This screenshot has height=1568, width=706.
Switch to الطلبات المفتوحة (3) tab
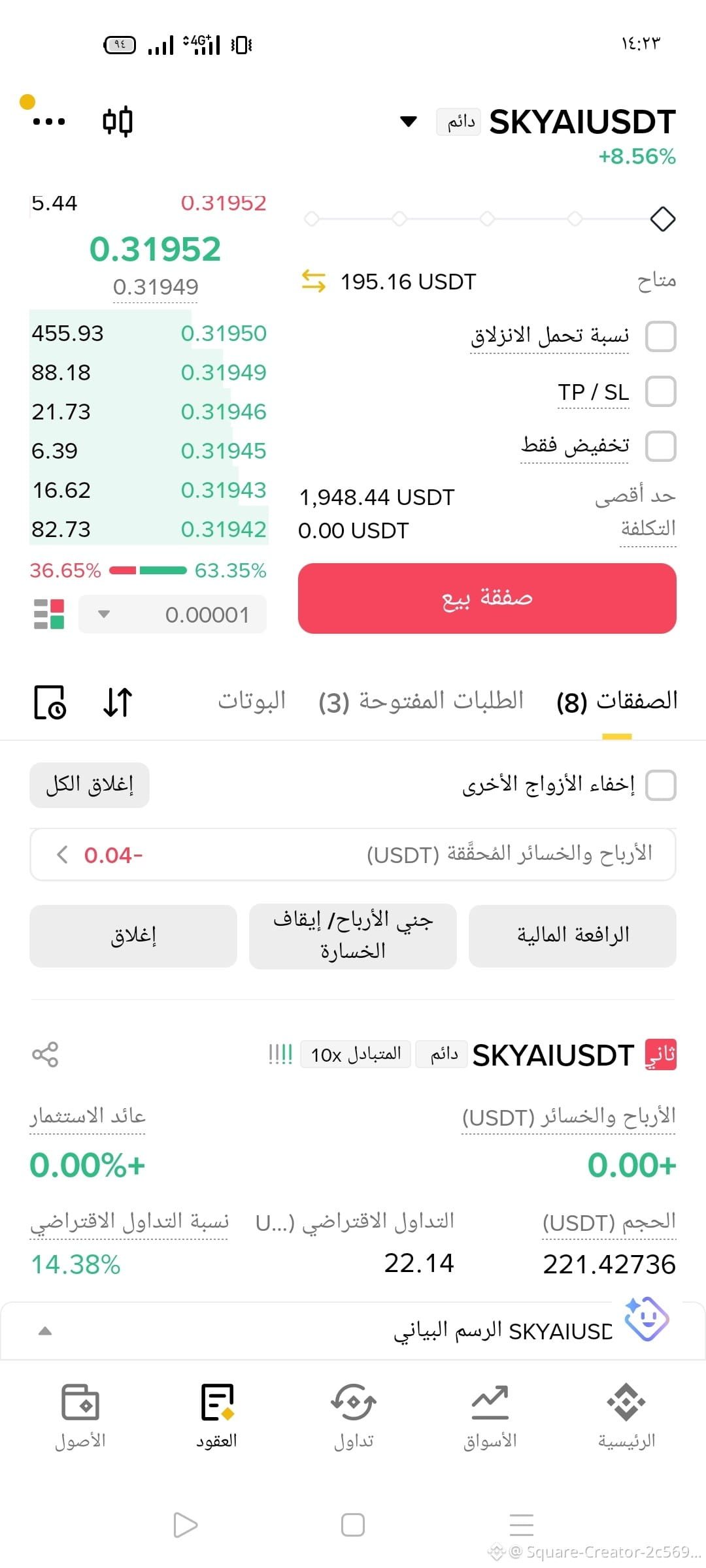421,701
